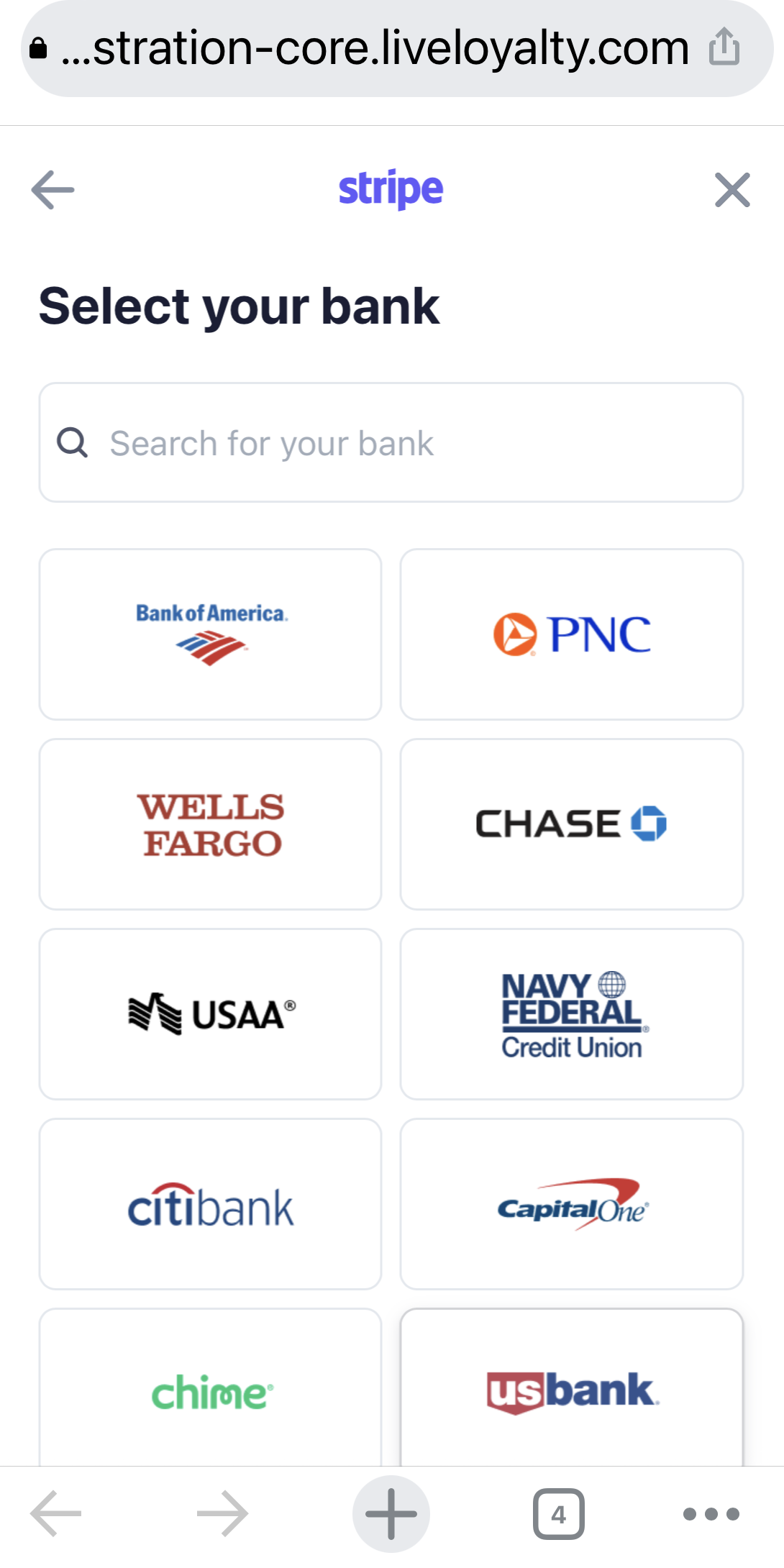
Task: Open the browser's more options menu
Action: (x=711, y=1513)
